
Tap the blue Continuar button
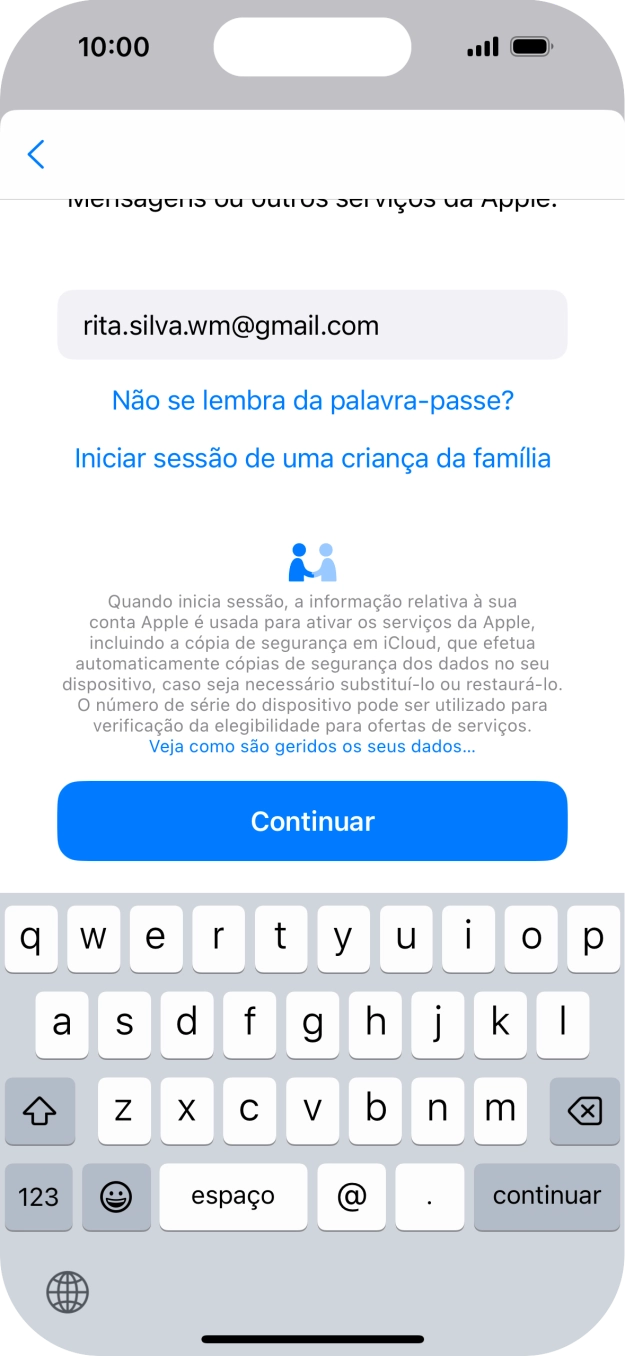click(x=312, y=821)
